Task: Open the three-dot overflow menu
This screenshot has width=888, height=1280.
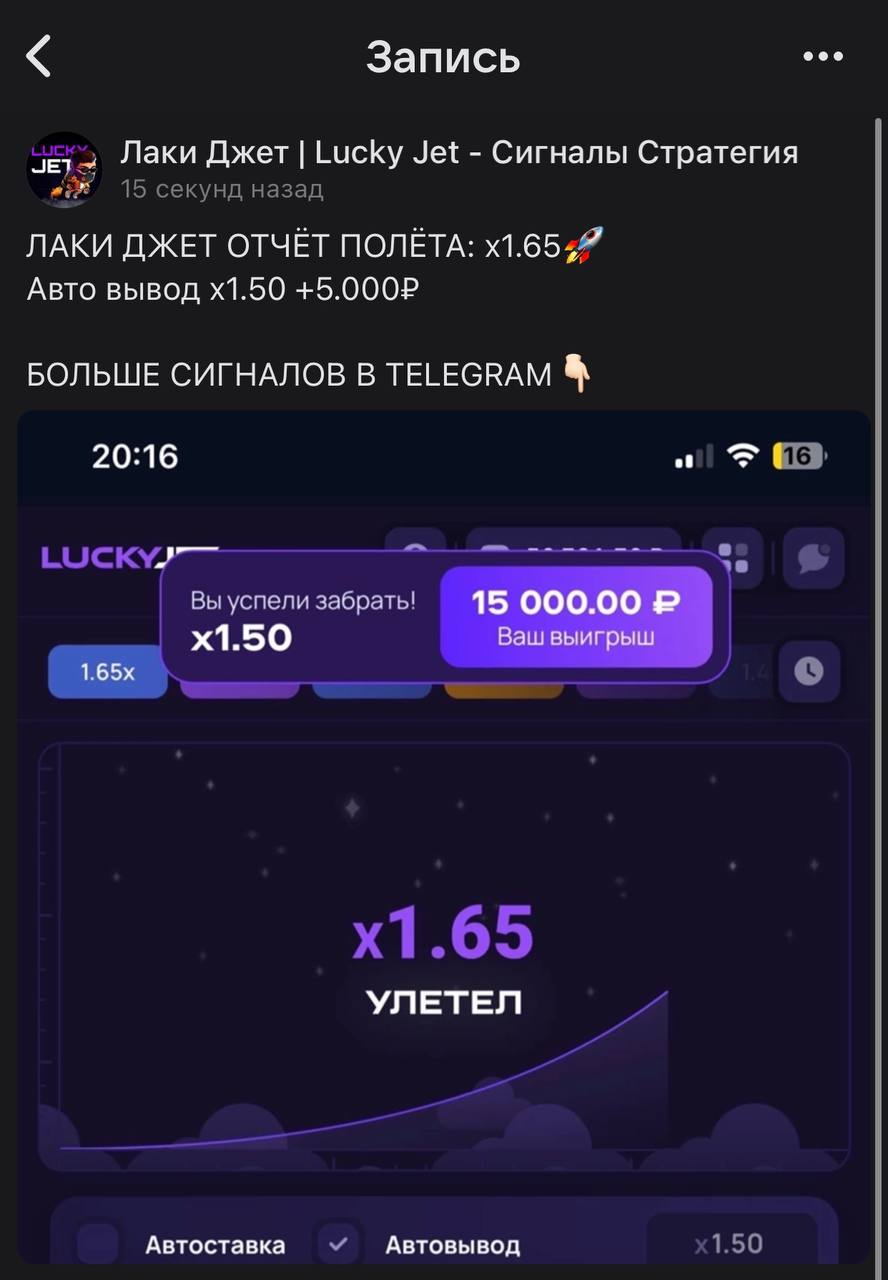Action: click(x=823, y=57)
